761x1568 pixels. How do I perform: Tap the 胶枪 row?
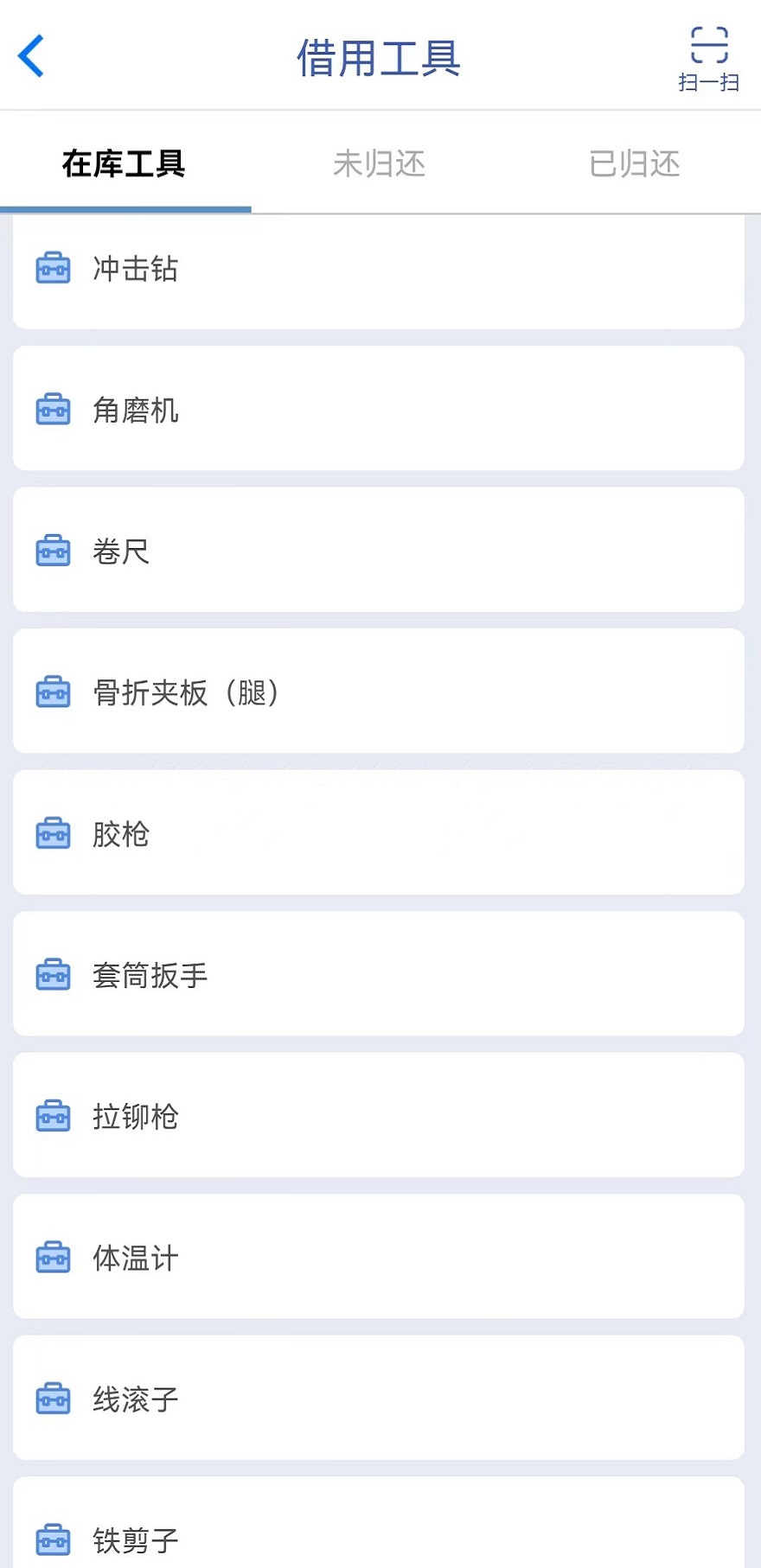point(378,832)
